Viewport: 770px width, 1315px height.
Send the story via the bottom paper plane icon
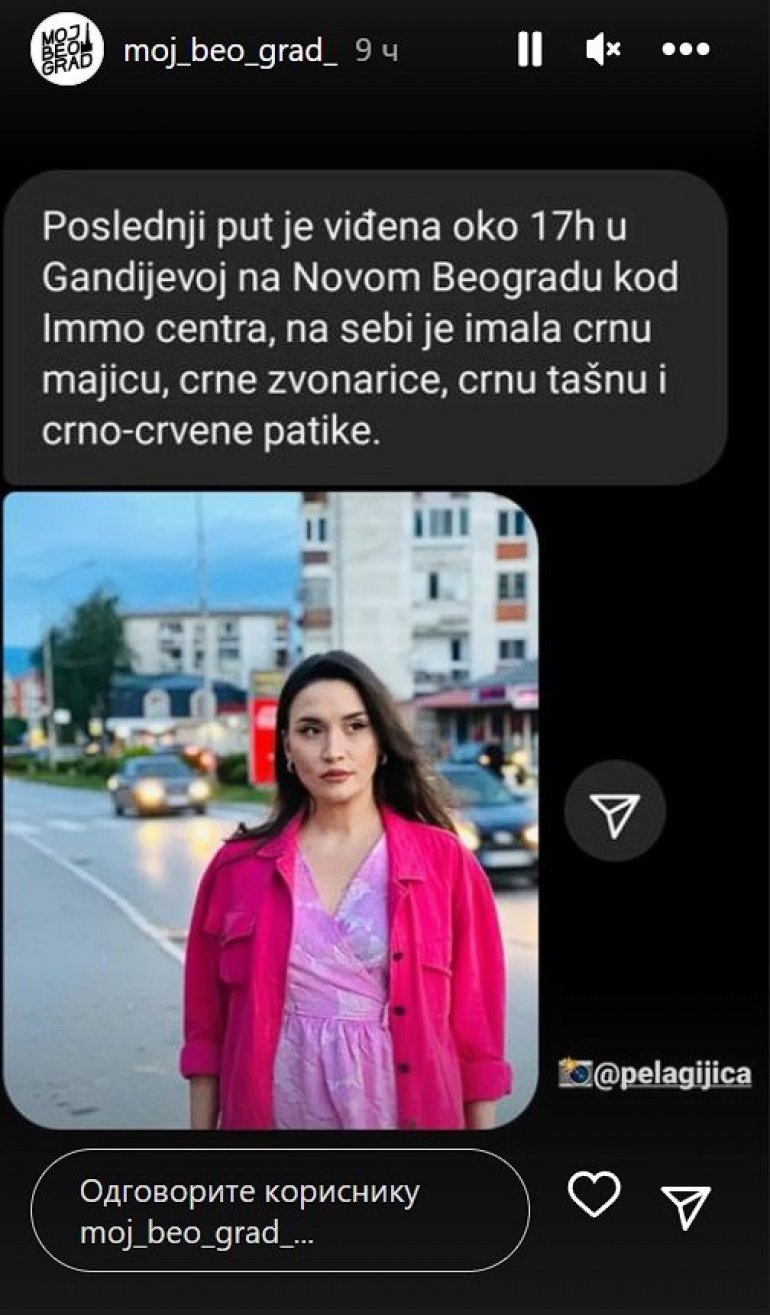point(686,1207)
